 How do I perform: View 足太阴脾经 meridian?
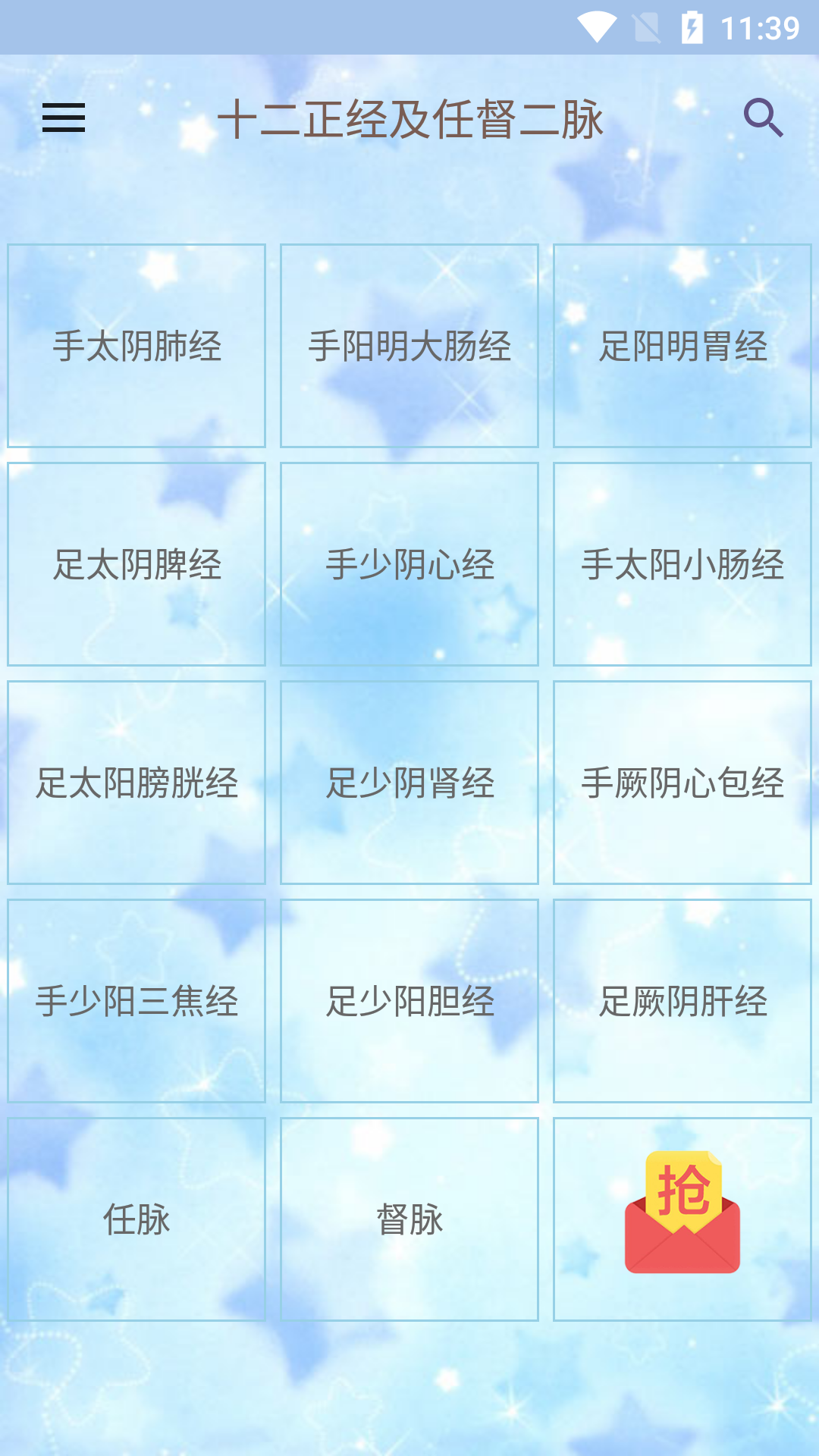click(136, 564)
